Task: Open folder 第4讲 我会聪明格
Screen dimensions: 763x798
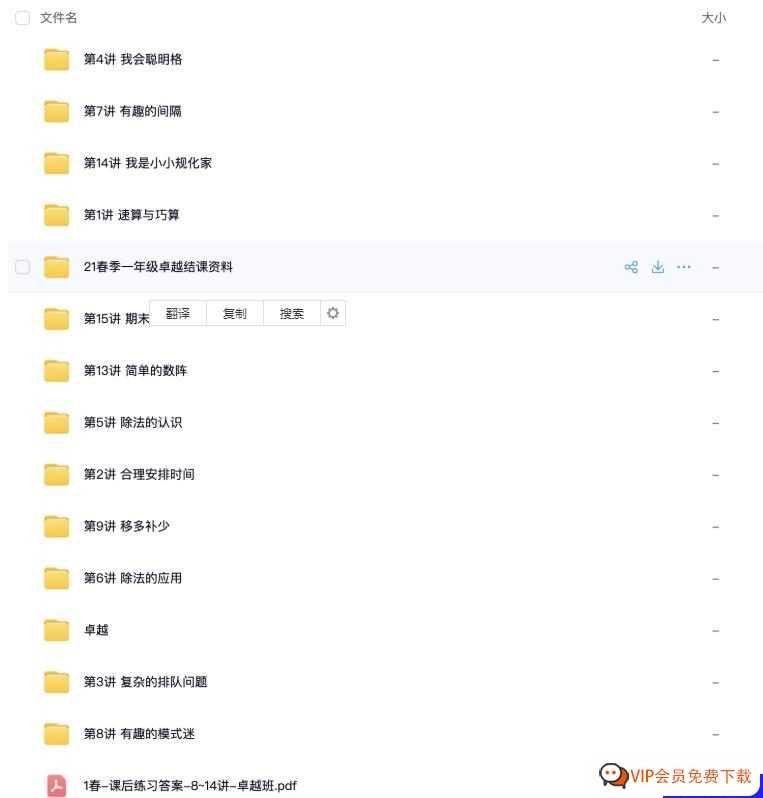Action: click(132, 60)
